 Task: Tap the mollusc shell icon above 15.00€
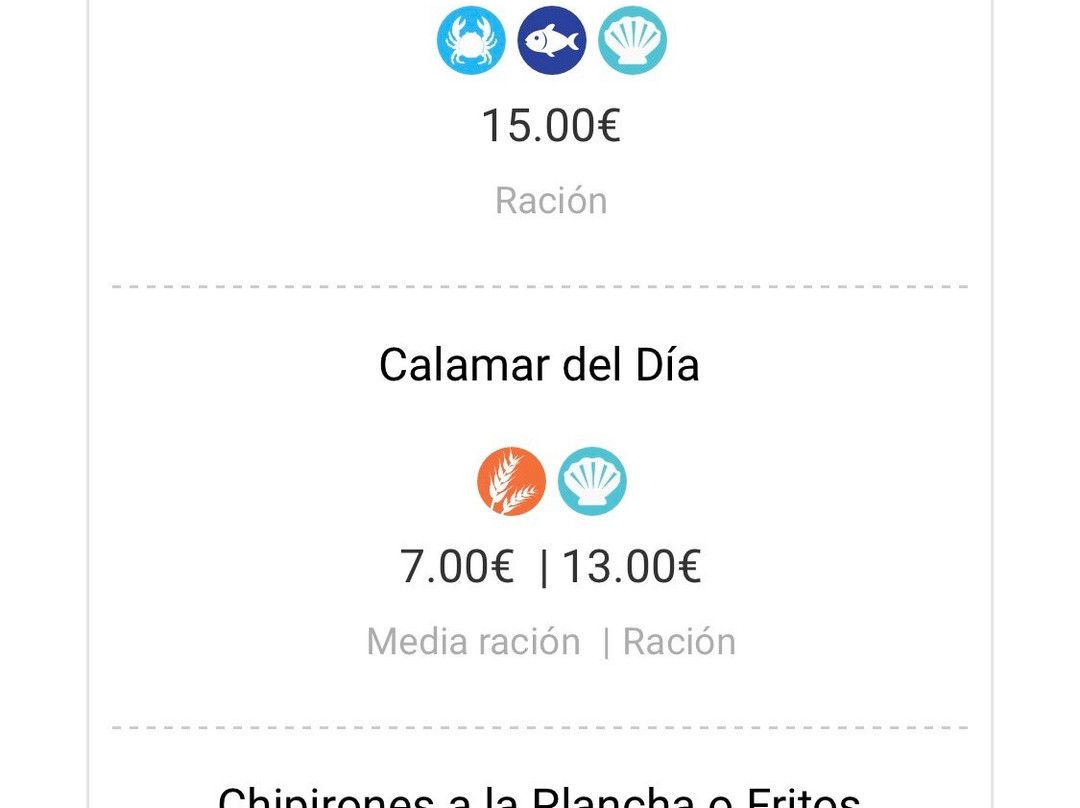point(632,41)
